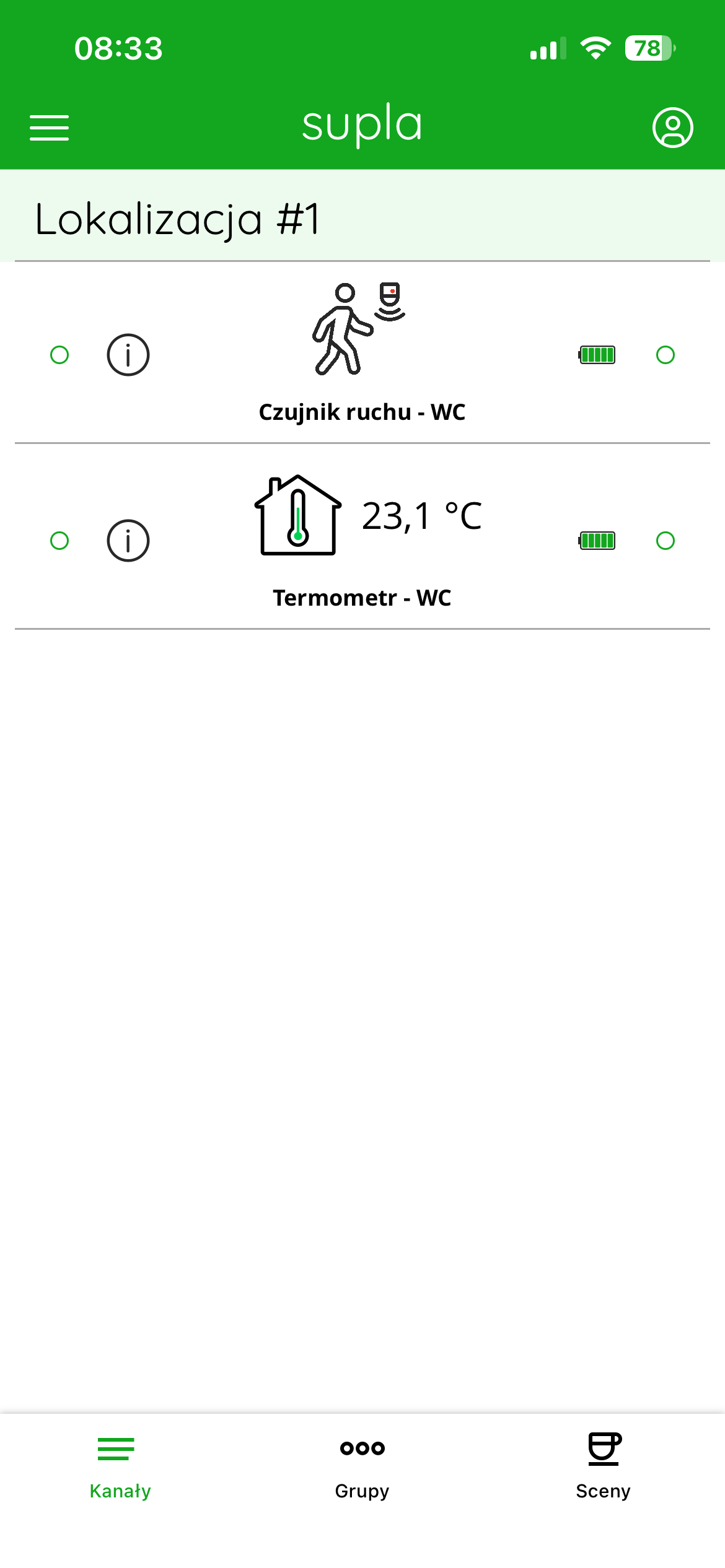Image resolution: width=725 pixels, height=1568 pixels.
Task: Show info for Termometr - WC
Action: [128, 541]
